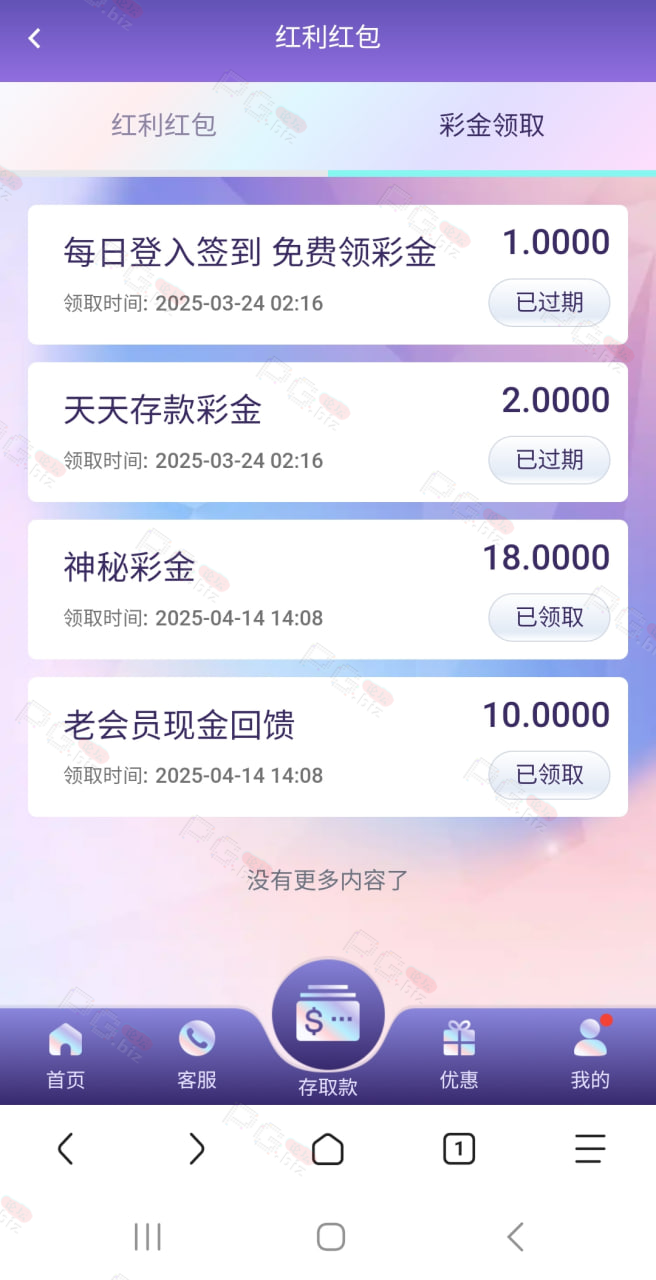Open 客服 customer service
Viewport: 656px width, 1280px height.
[197, 1055]
